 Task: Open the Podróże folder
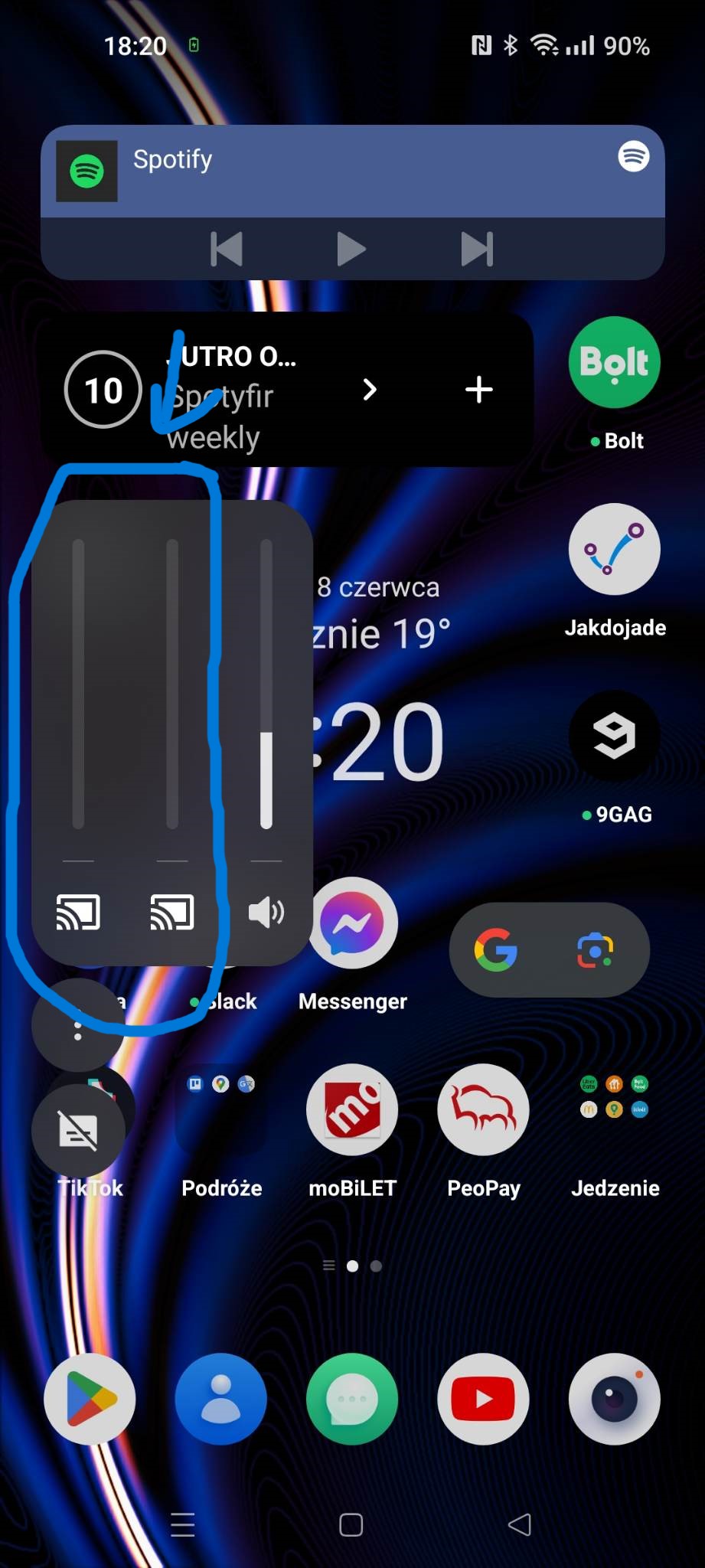point(221,1110)
